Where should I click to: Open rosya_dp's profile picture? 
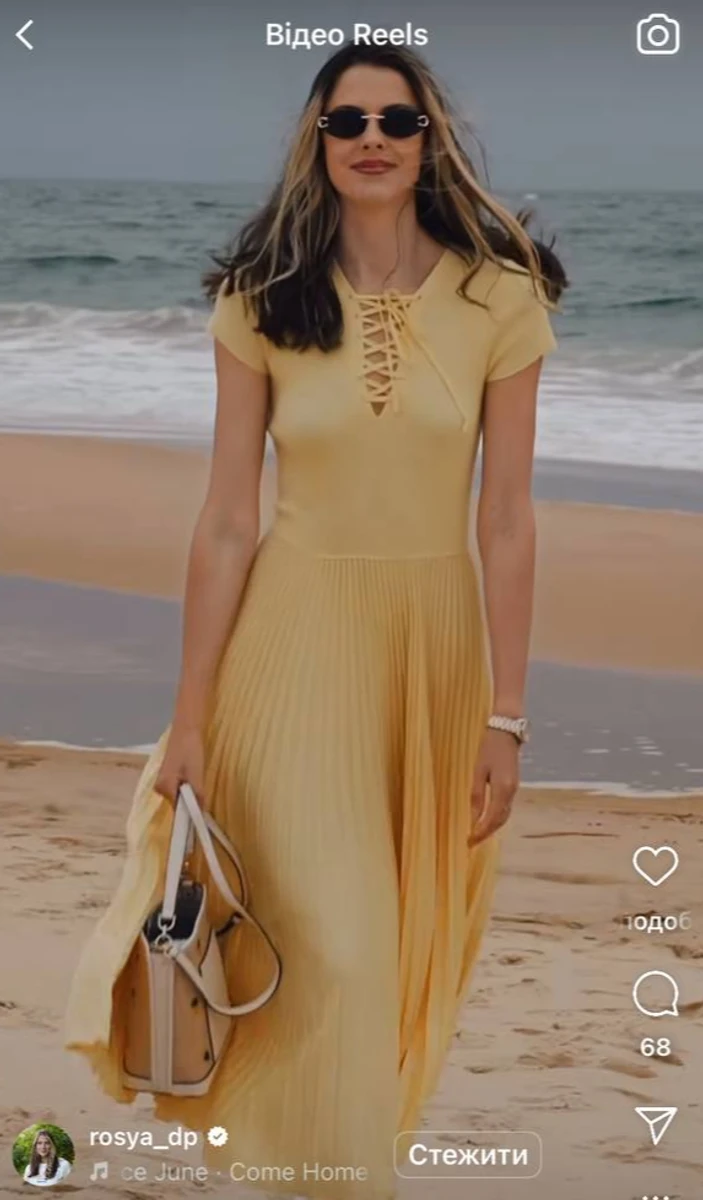(x=43, y=1154)
